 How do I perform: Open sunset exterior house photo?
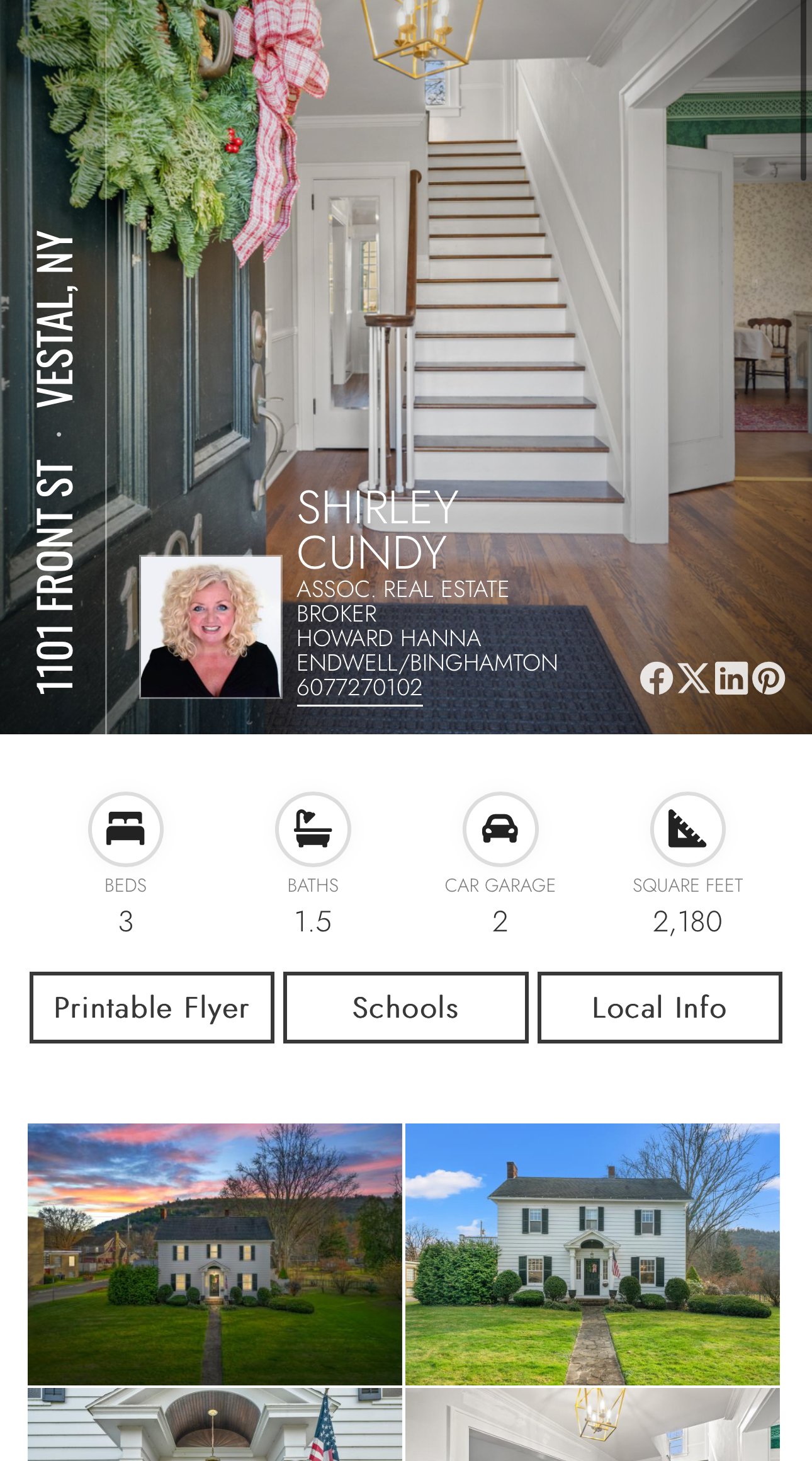click(x=215, y=1254)
